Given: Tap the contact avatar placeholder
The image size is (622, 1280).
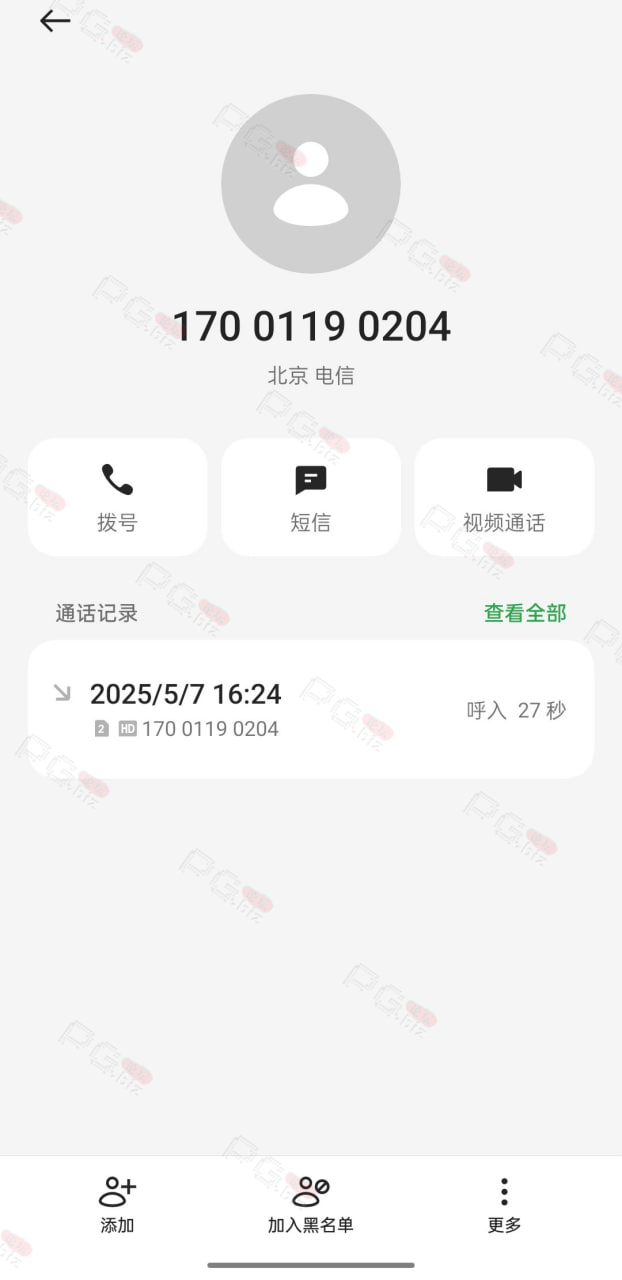Looking at the screenshot, I should click(311, 184).
